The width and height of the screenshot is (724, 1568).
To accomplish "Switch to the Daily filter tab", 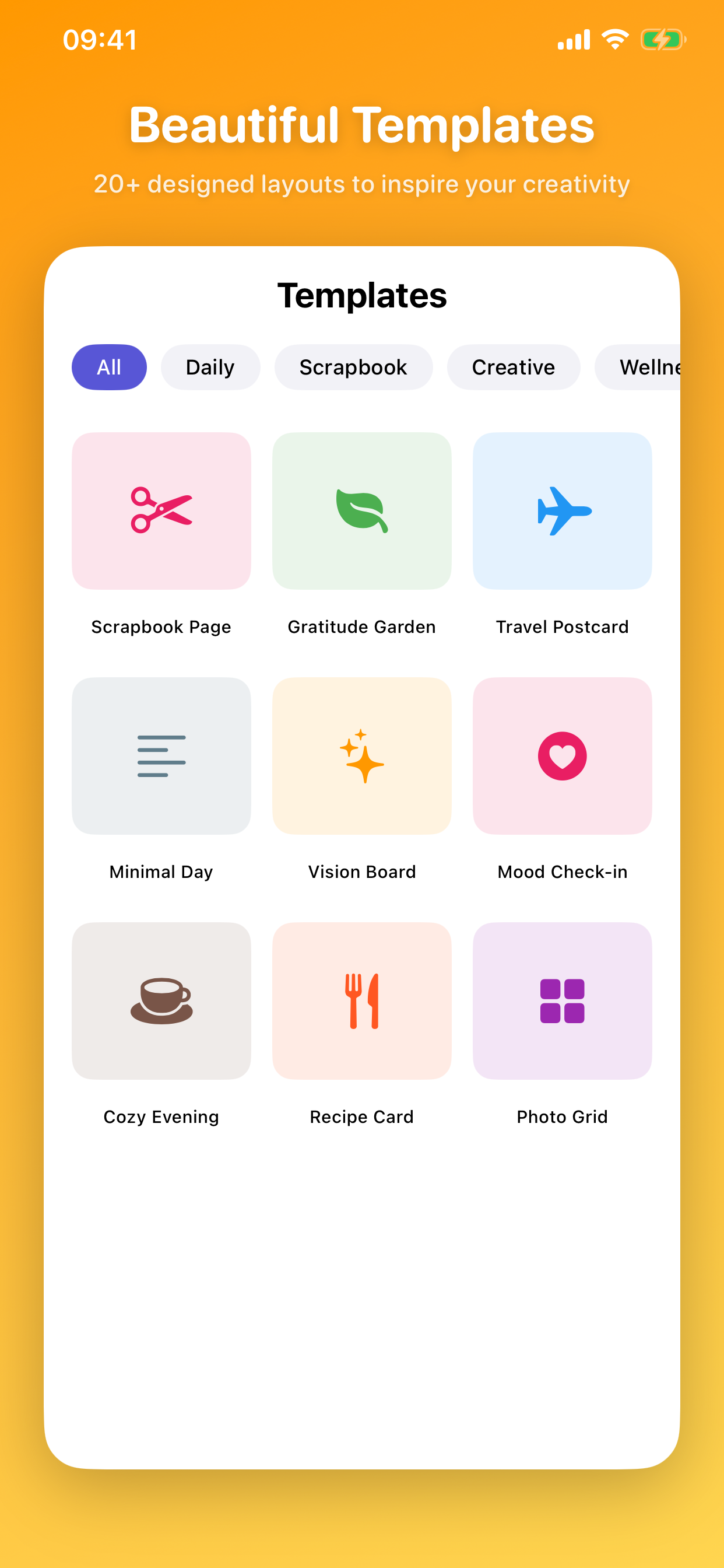I will (x=210, y=367).
